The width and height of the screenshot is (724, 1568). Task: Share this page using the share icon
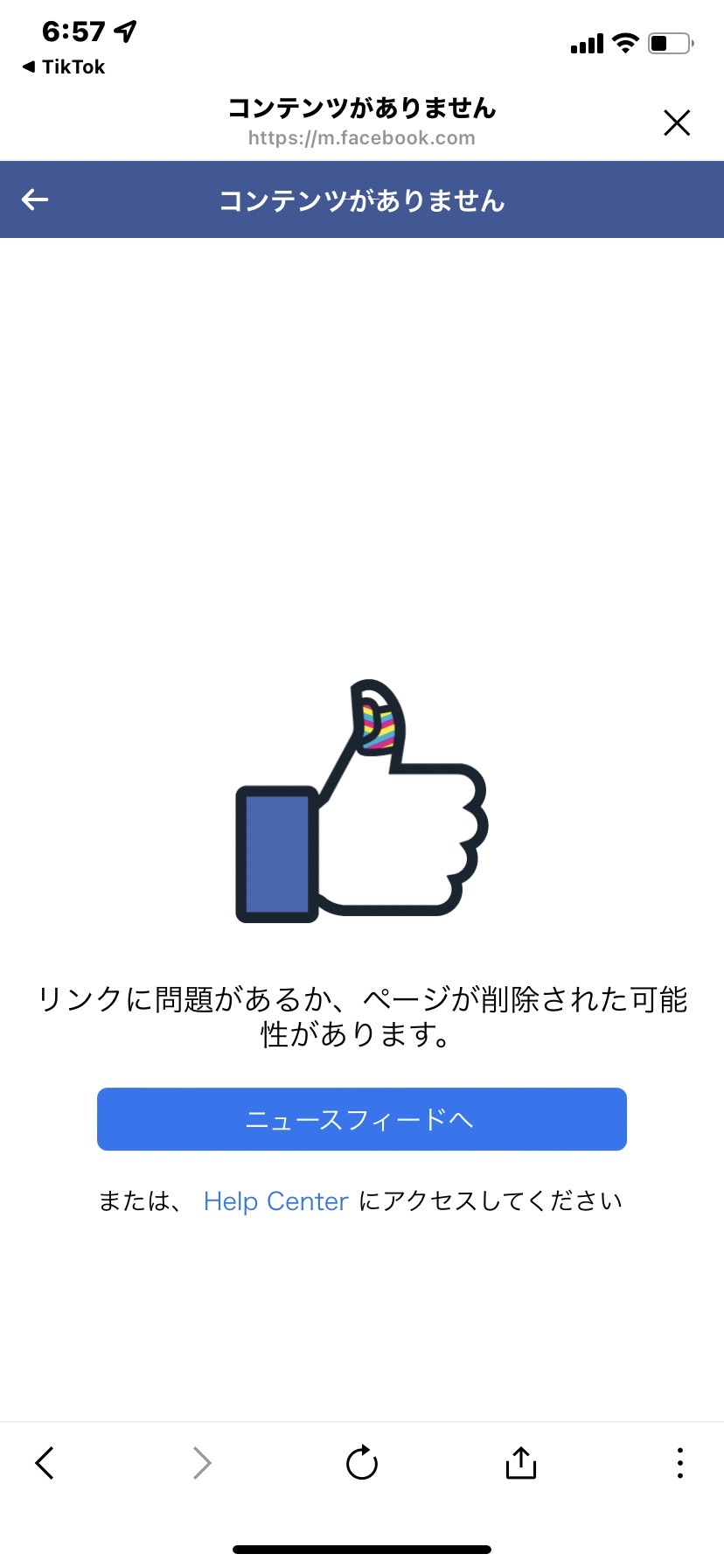point(521,1462)
